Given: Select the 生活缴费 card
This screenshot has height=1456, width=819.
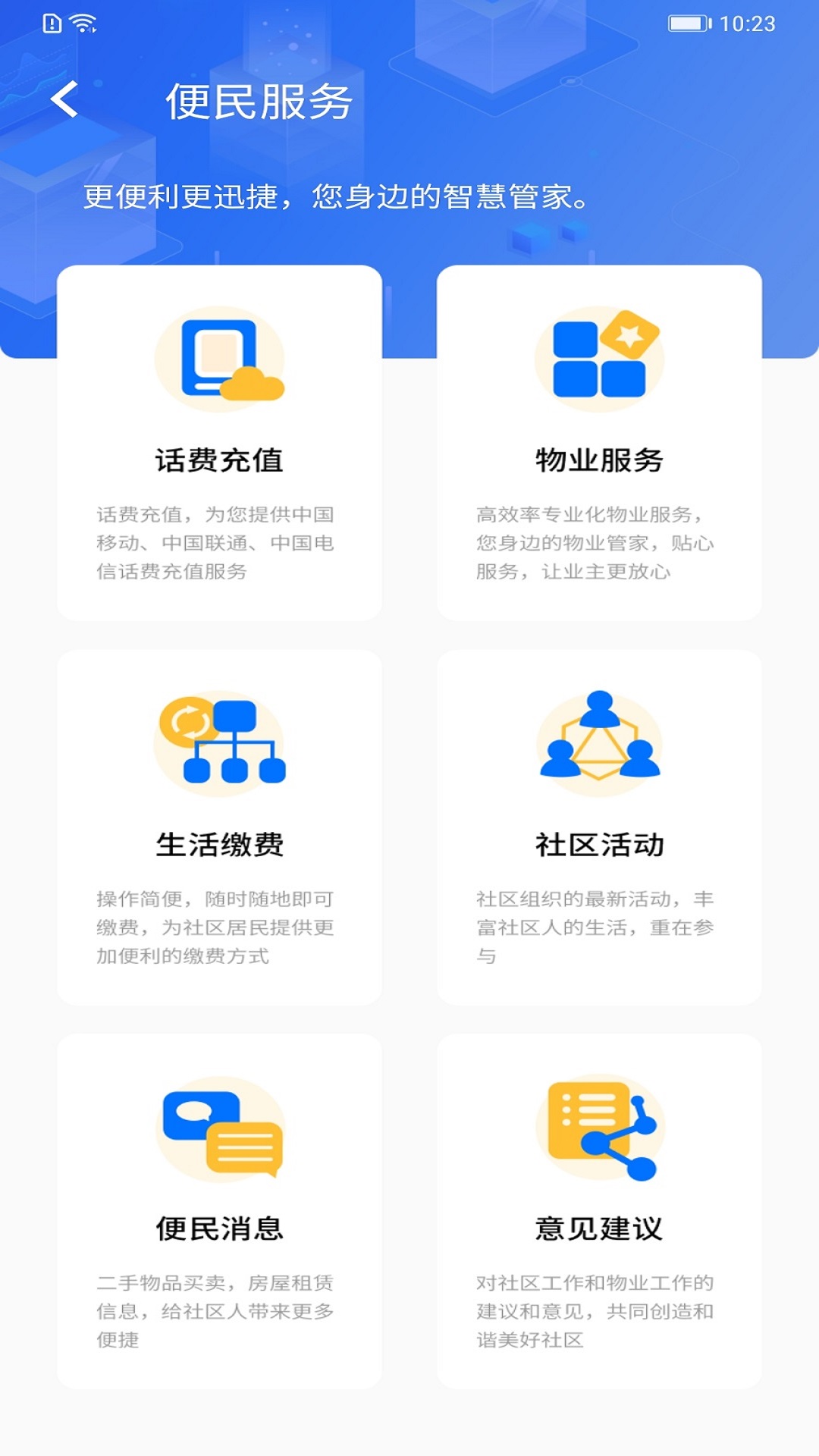Looking at the screenshot, I should (219, 827).
